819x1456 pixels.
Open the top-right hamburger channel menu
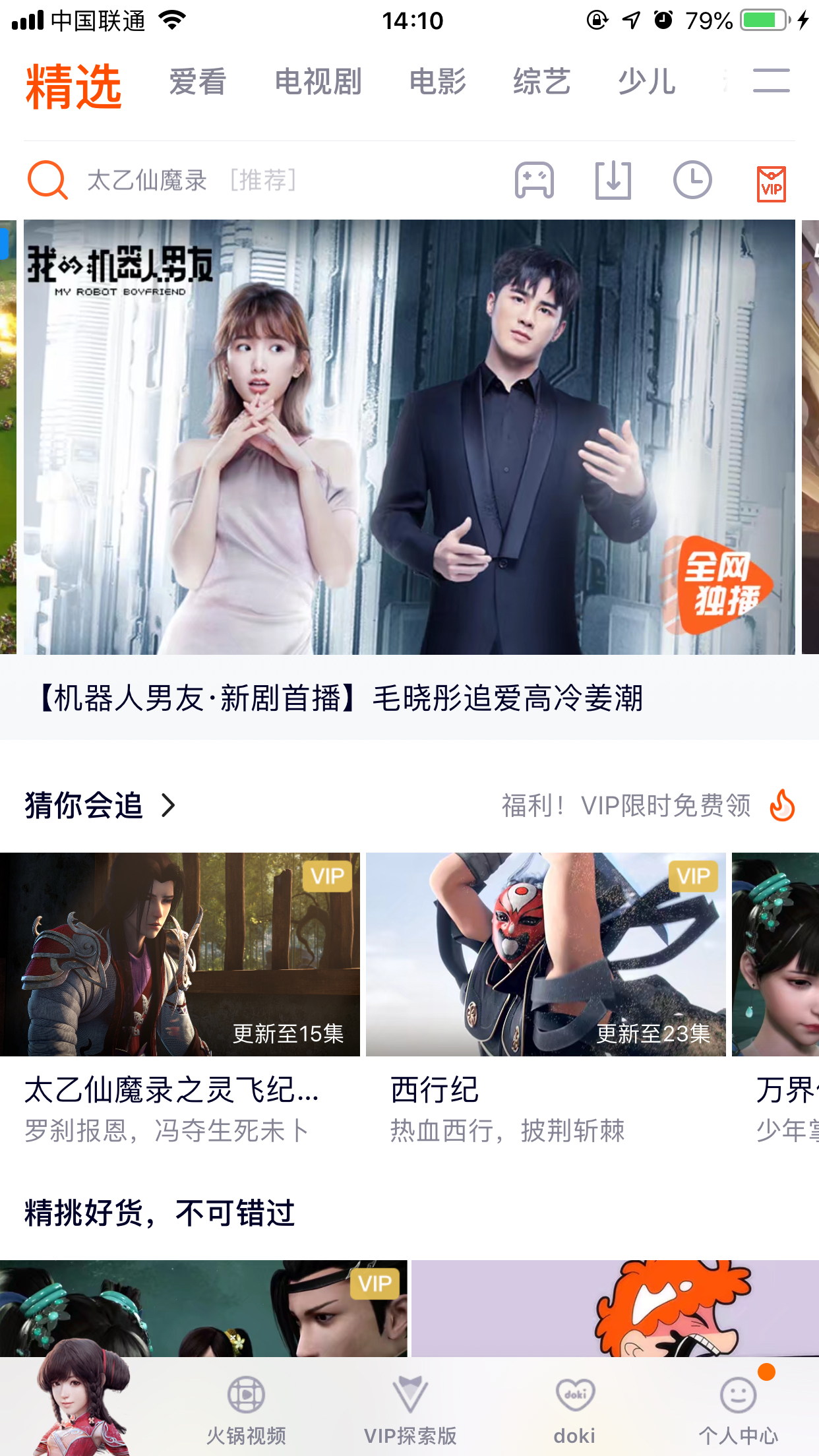772,81
